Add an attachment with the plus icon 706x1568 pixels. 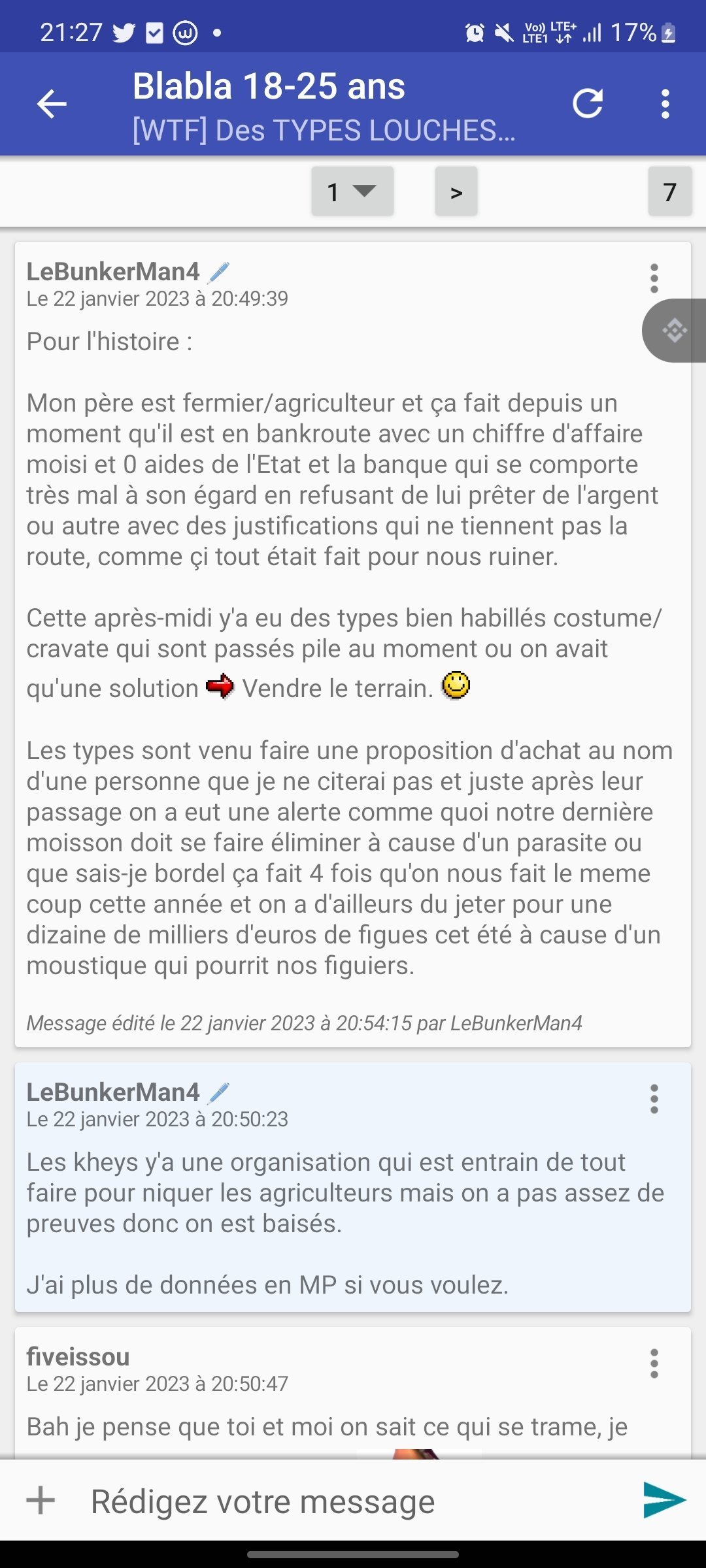tap(41, 1500)
